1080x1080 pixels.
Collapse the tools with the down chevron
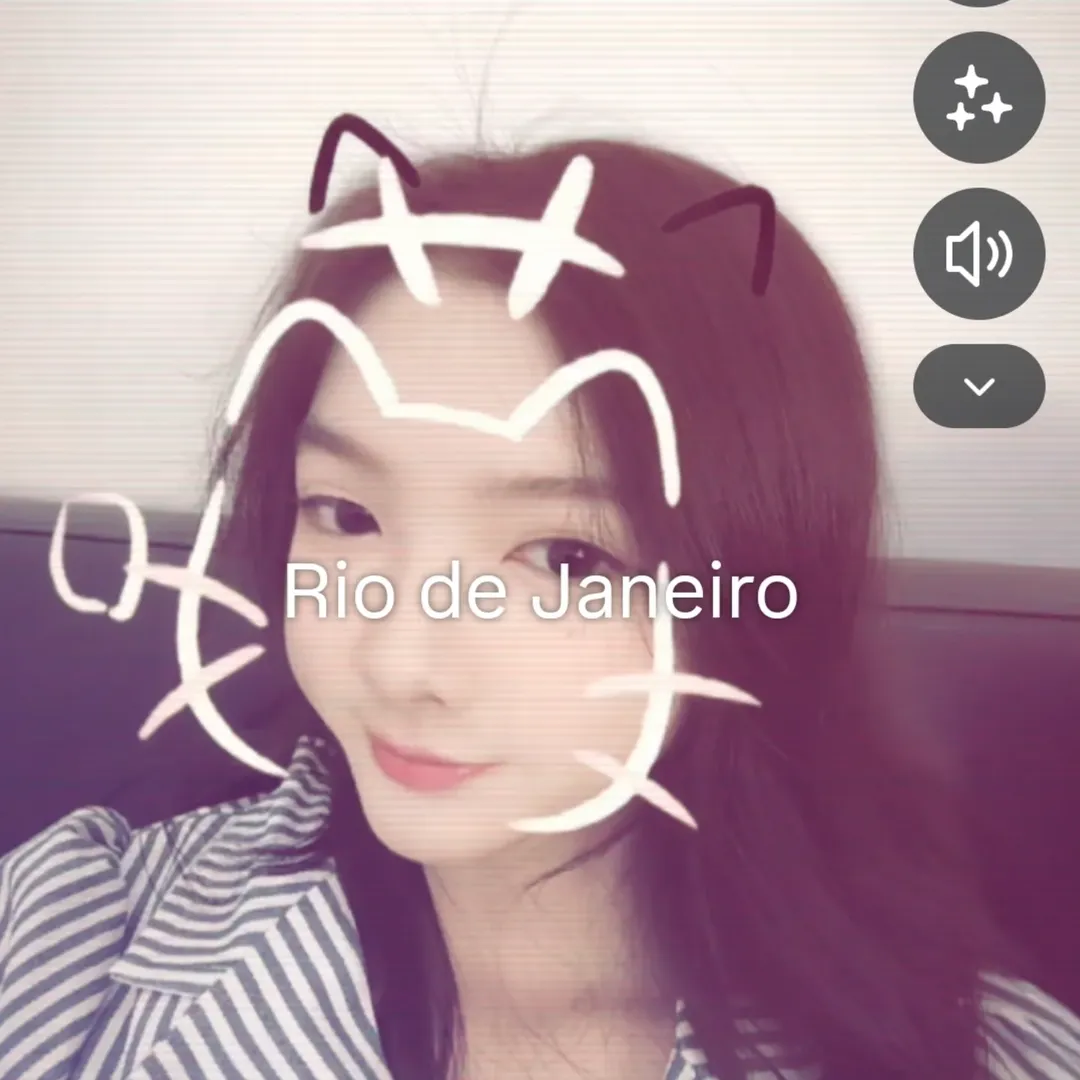(979, 386)
